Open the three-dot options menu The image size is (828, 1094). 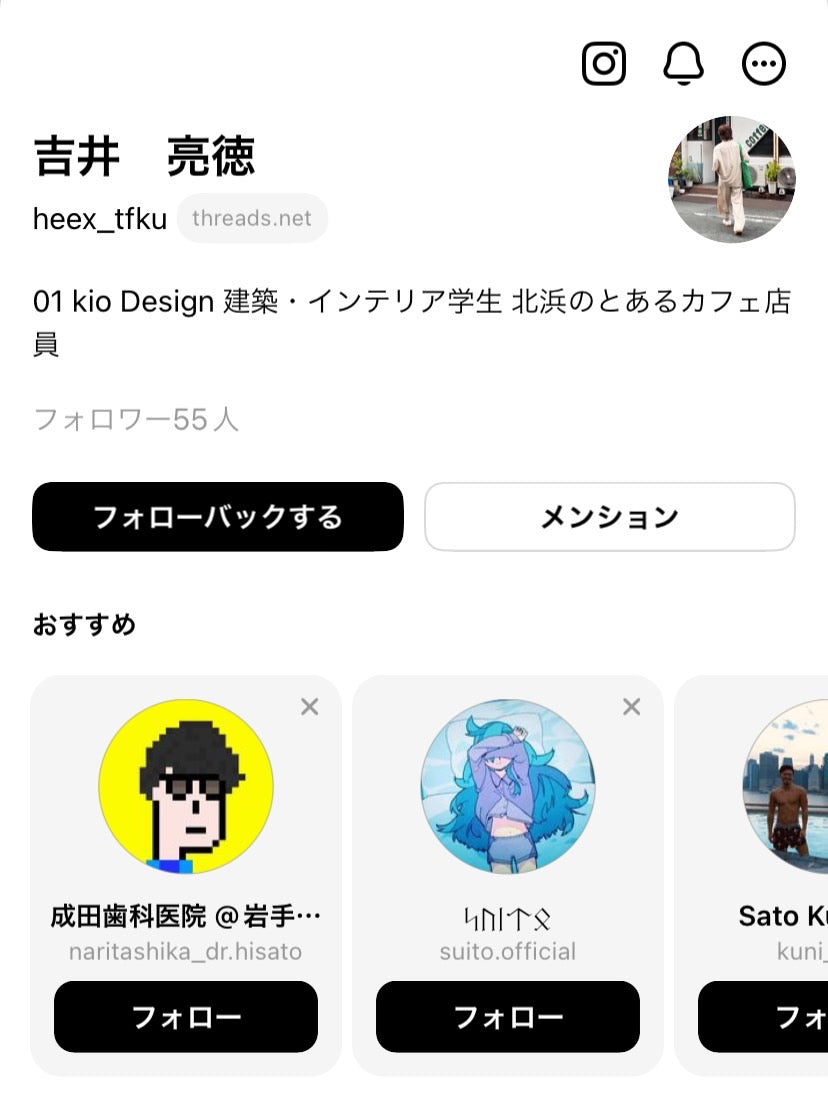pyautogui.click(x=763, y=63)
